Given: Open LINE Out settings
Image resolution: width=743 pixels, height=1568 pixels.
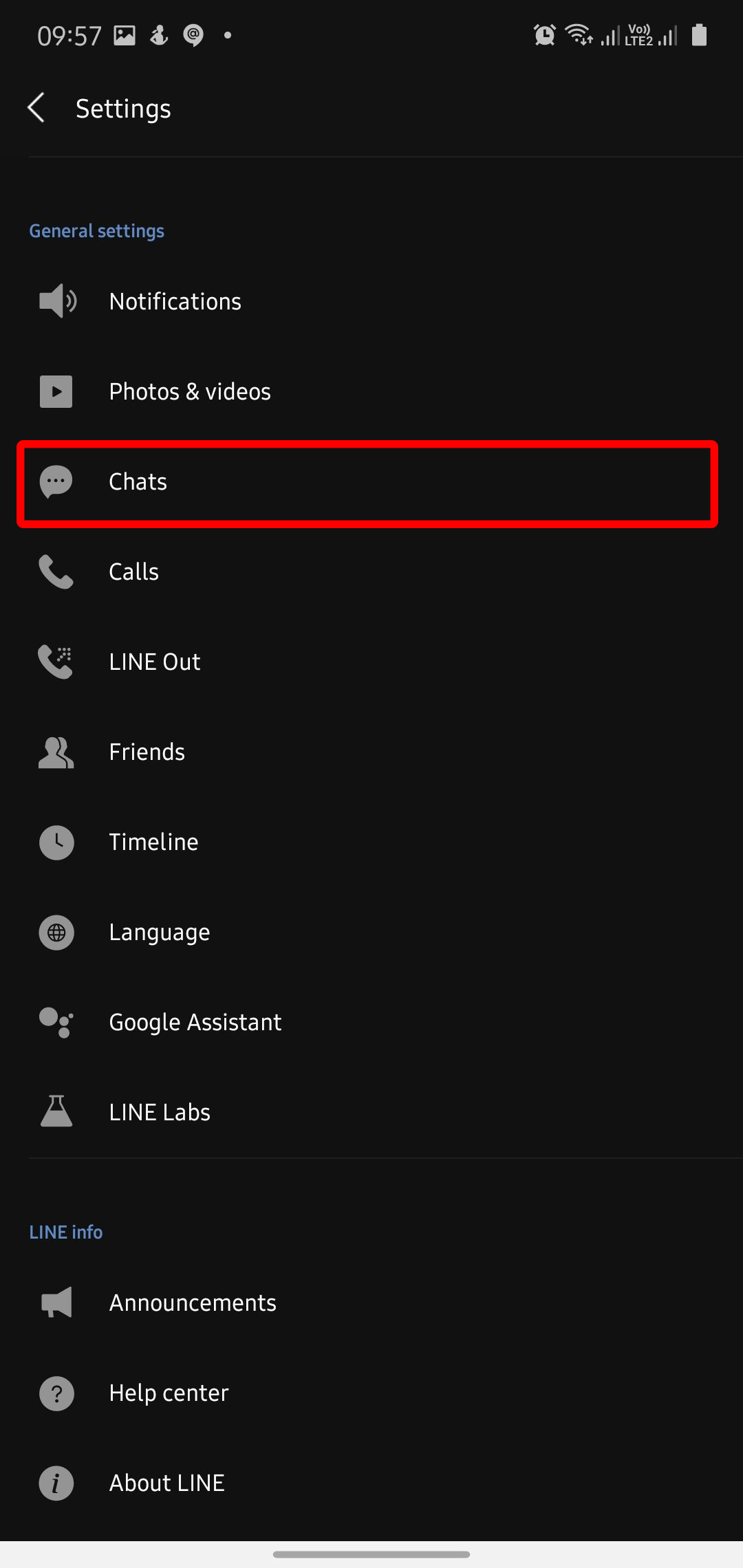Looking at the screenshot, I should click(371, 662).
